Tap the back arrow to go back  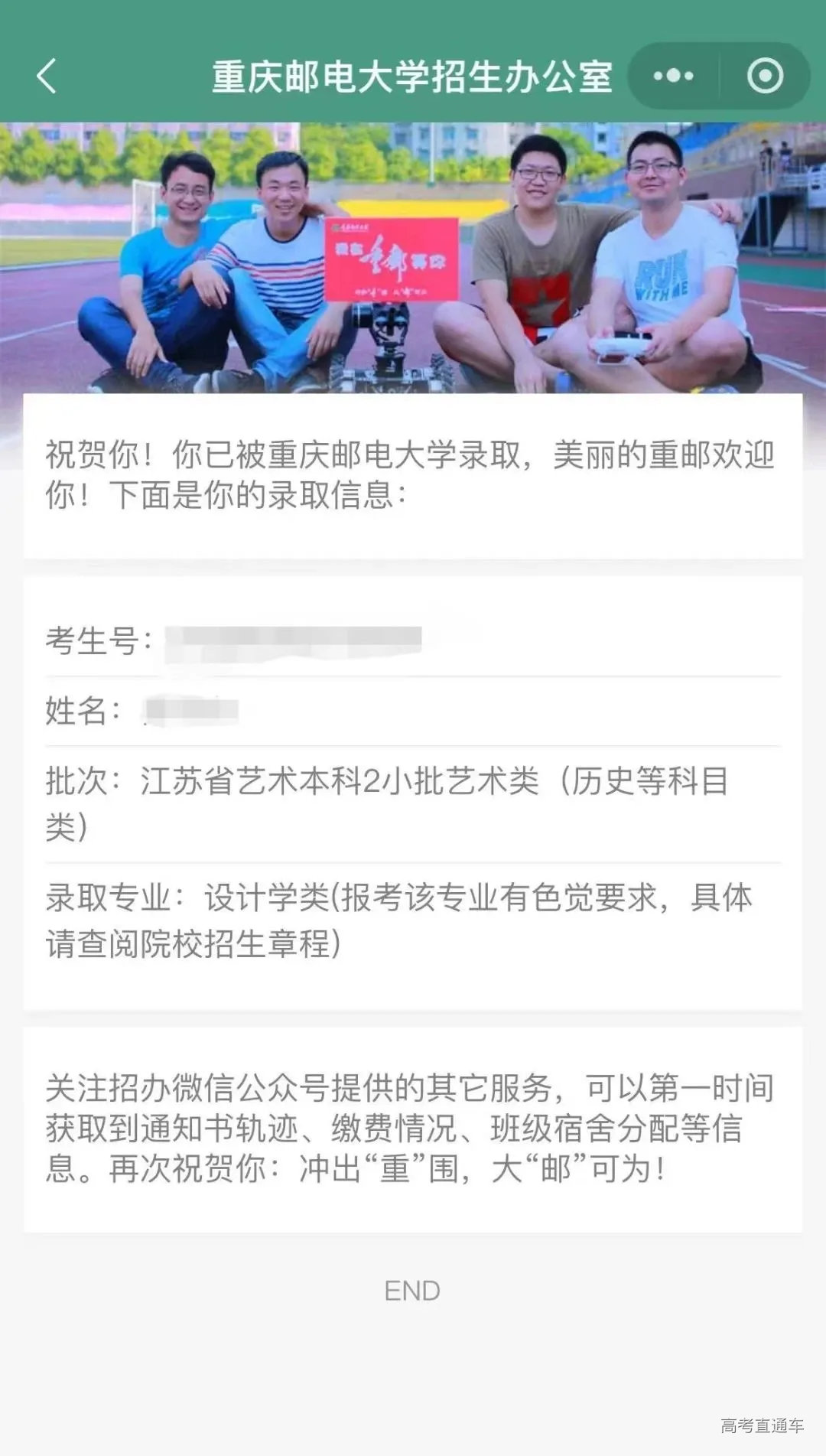tap(47, 75)
